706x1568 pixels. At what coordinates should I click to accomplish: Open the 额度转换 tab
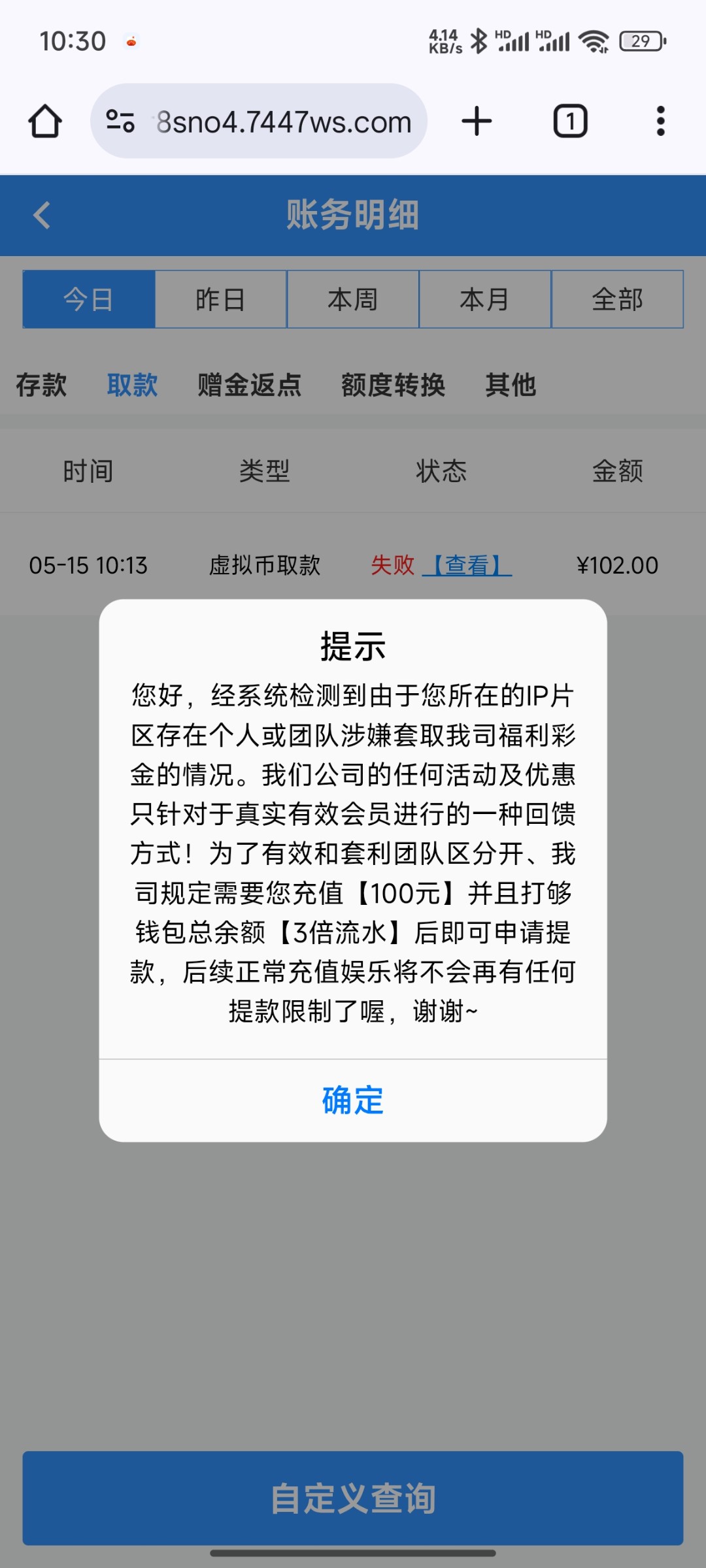tap(393, 385)
